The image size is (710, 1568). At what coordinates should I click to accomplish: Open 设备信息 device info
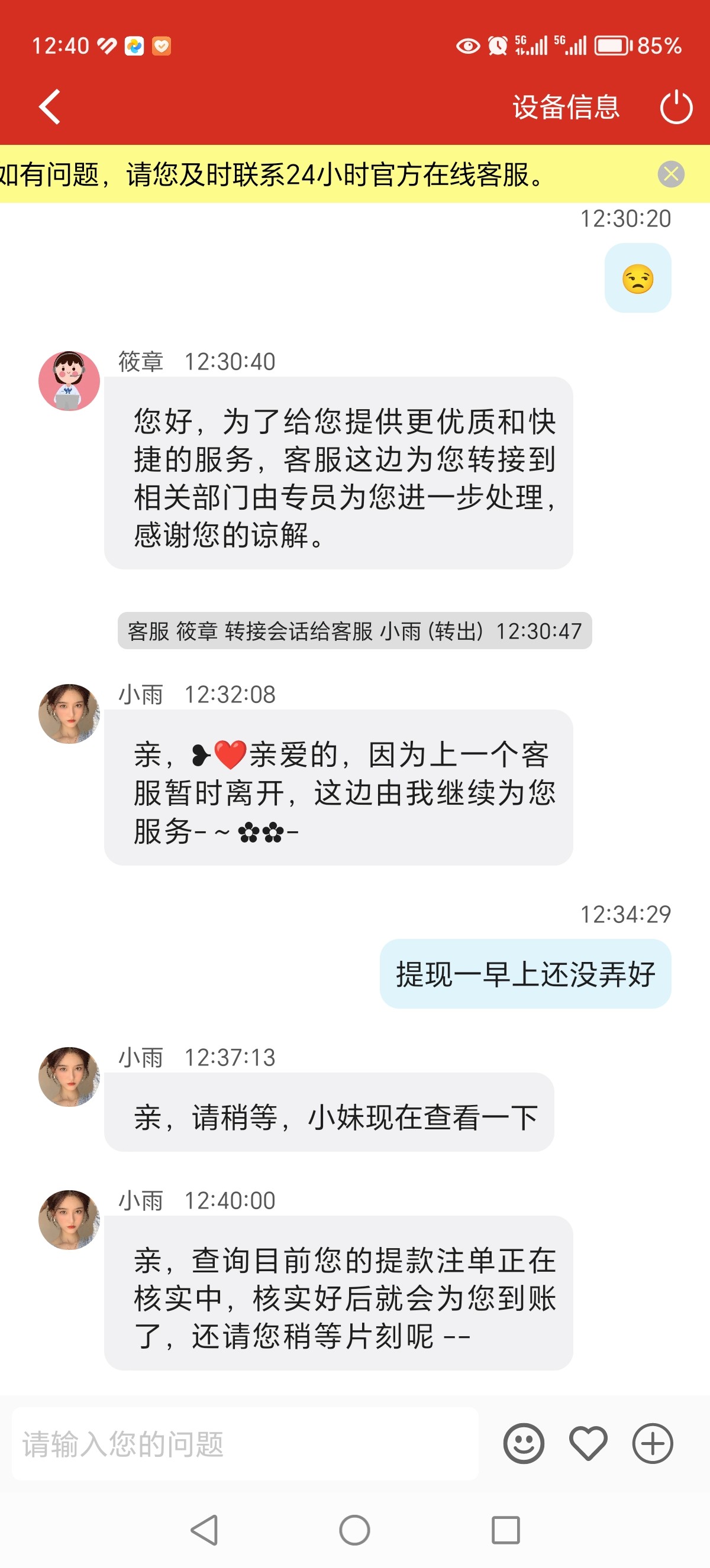566,107
